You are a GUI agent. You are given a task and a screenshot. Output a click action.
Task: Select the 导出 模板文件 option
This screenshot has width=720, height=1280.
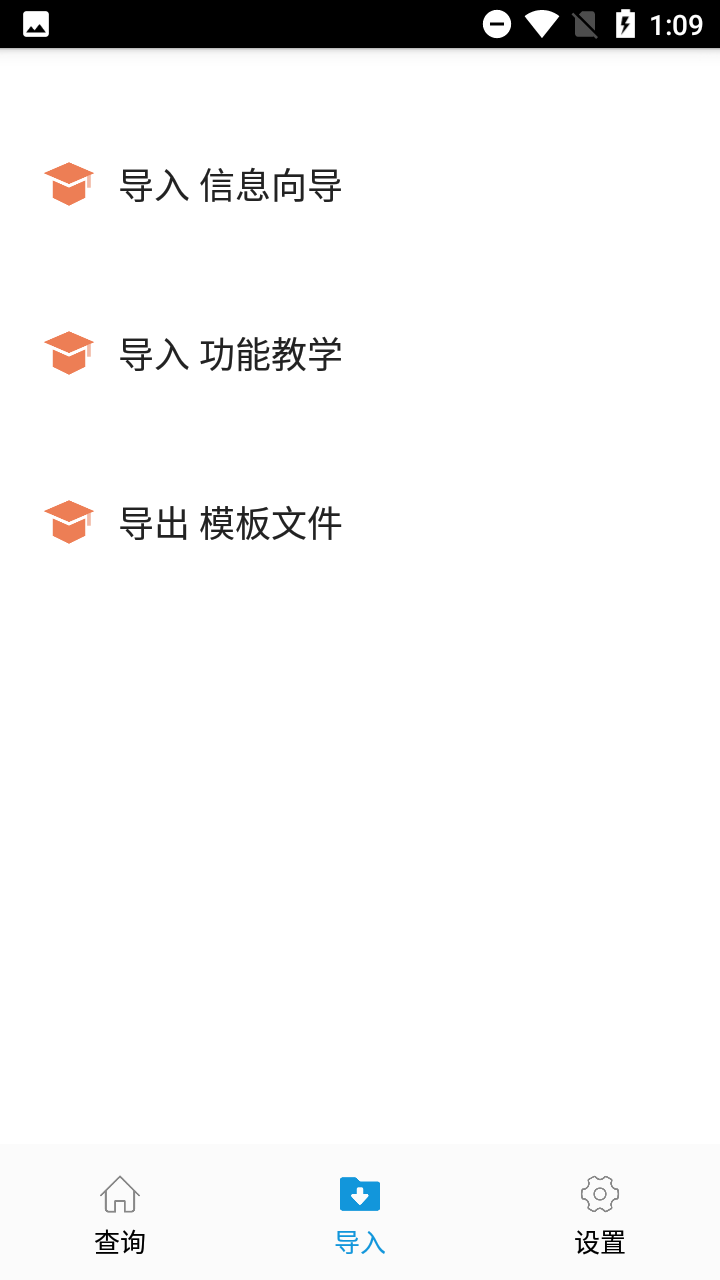tap(230, 523)
